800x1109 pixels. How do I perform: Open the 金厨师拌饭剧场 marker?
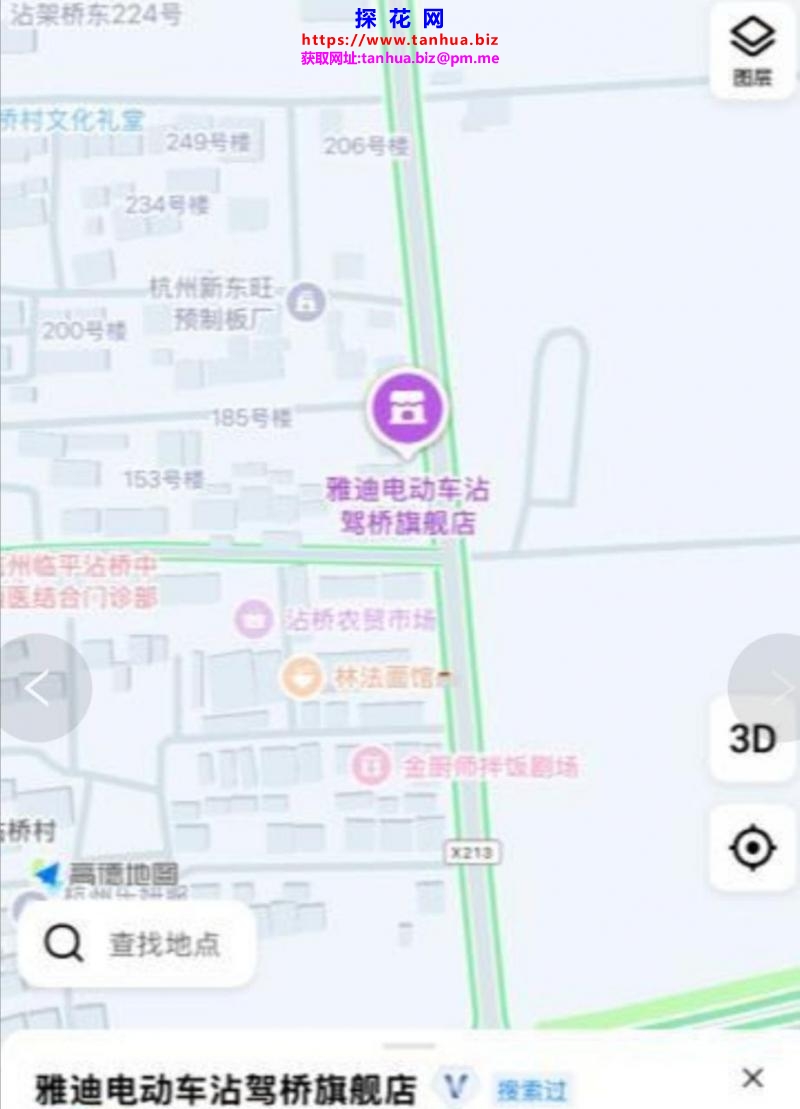click(371, 767)
